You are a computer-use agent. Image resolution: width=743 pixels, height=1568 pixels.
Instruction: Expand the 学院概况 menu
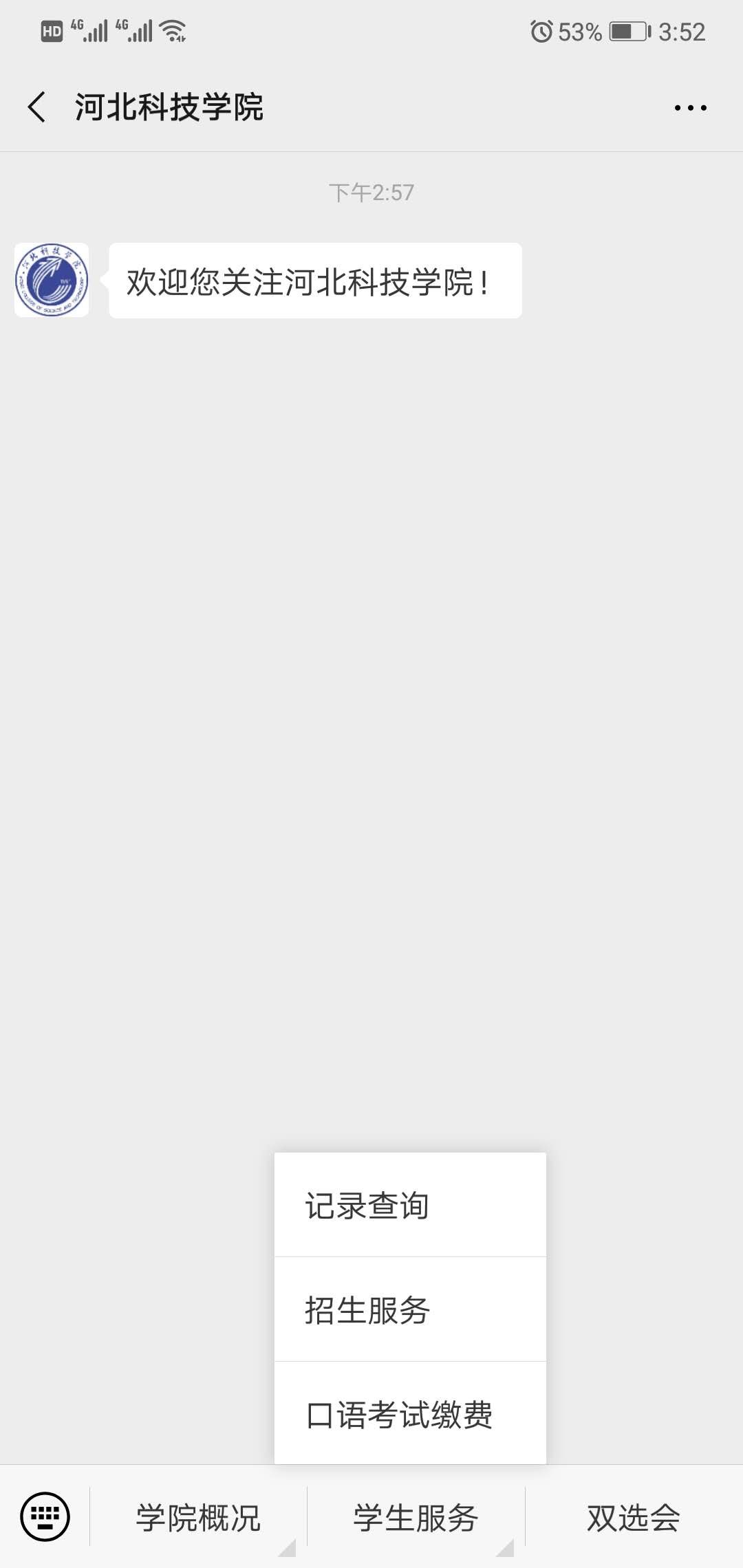(198, 1518)
